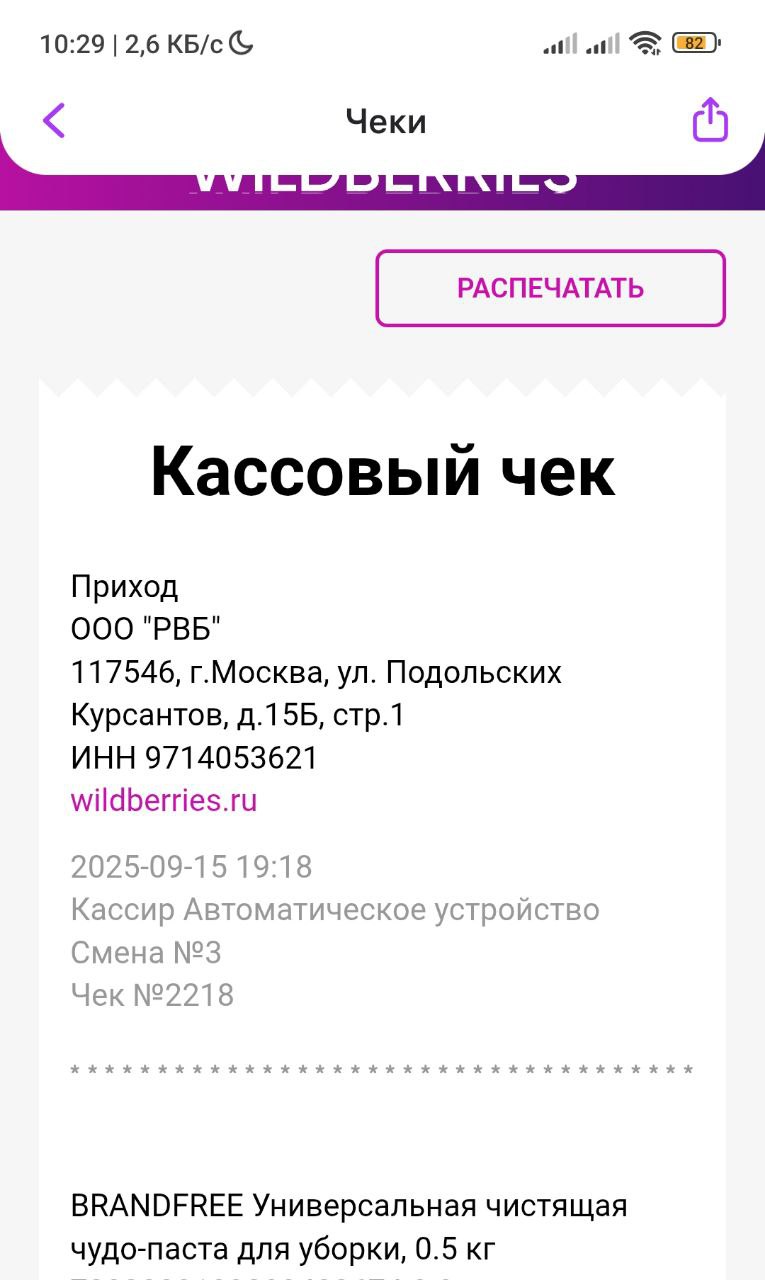The width and height of the screenshot is (765, 1280).
Task: Go back from the Чеки screen
Action: [54, 121]
